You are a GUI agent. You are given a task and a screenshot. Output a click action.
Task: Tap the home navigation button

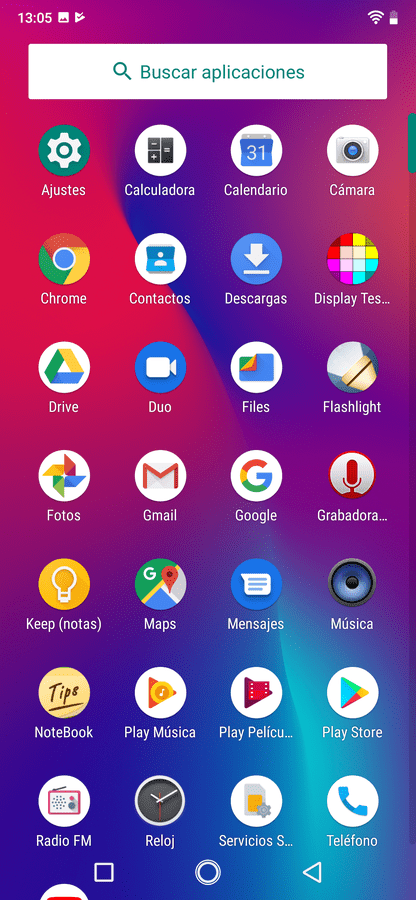(208, 872)
